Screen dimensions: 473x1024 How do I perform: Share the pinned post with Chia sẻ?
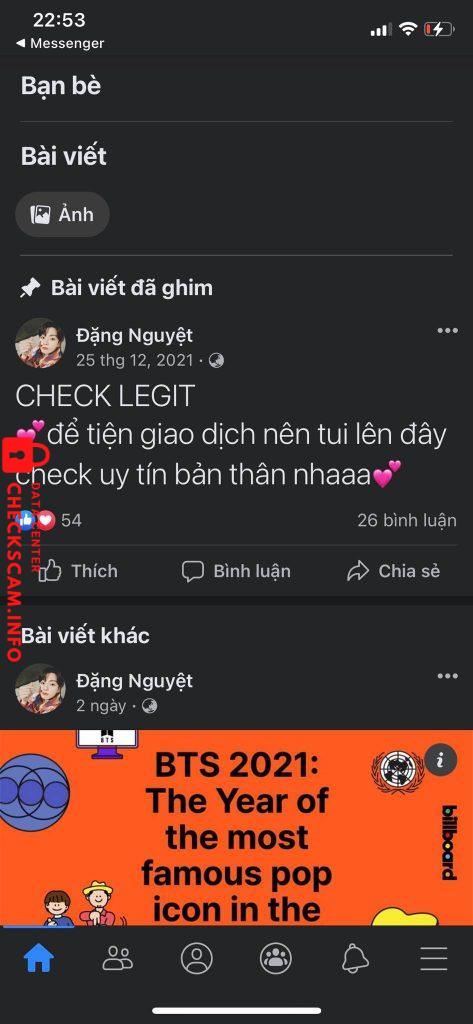[393, 571]
